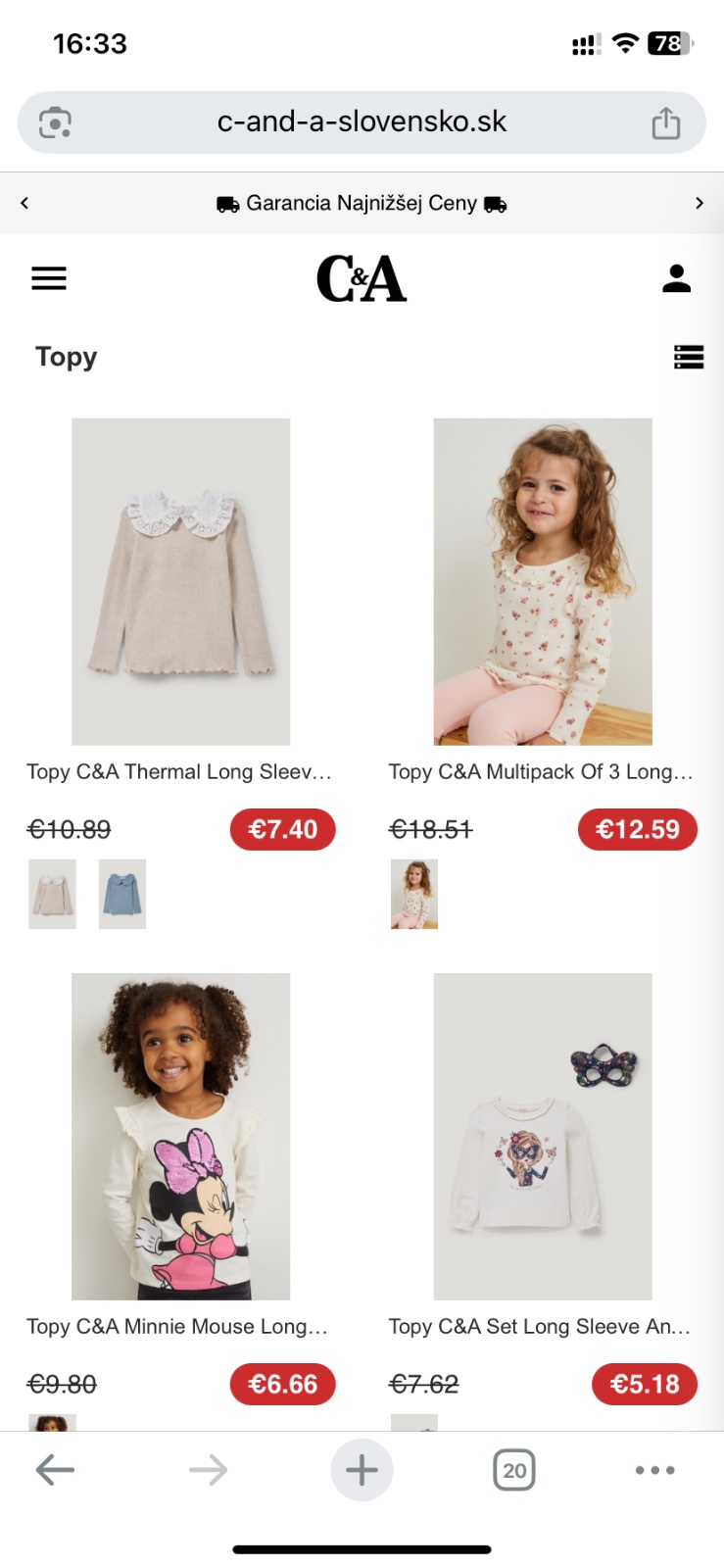The height and width of the screenshot is (1568, 724).
Task: Select the beige color variant of Thermal top
Action: tap(52, 894)
